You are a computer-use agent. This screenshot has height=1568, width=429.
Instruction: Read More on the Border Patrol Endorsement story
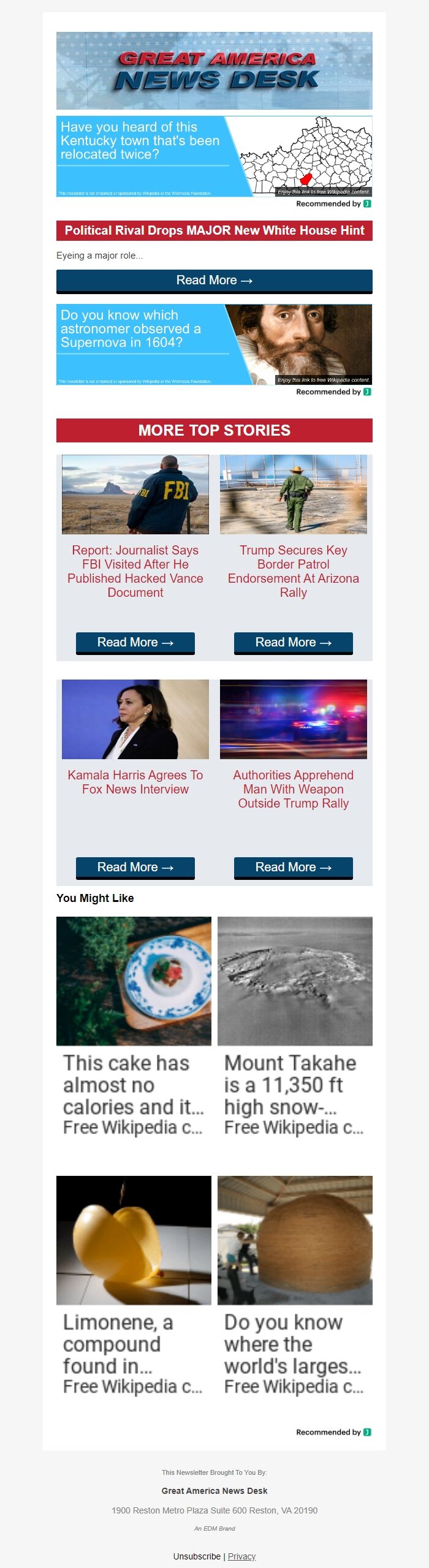click(293, 642)
